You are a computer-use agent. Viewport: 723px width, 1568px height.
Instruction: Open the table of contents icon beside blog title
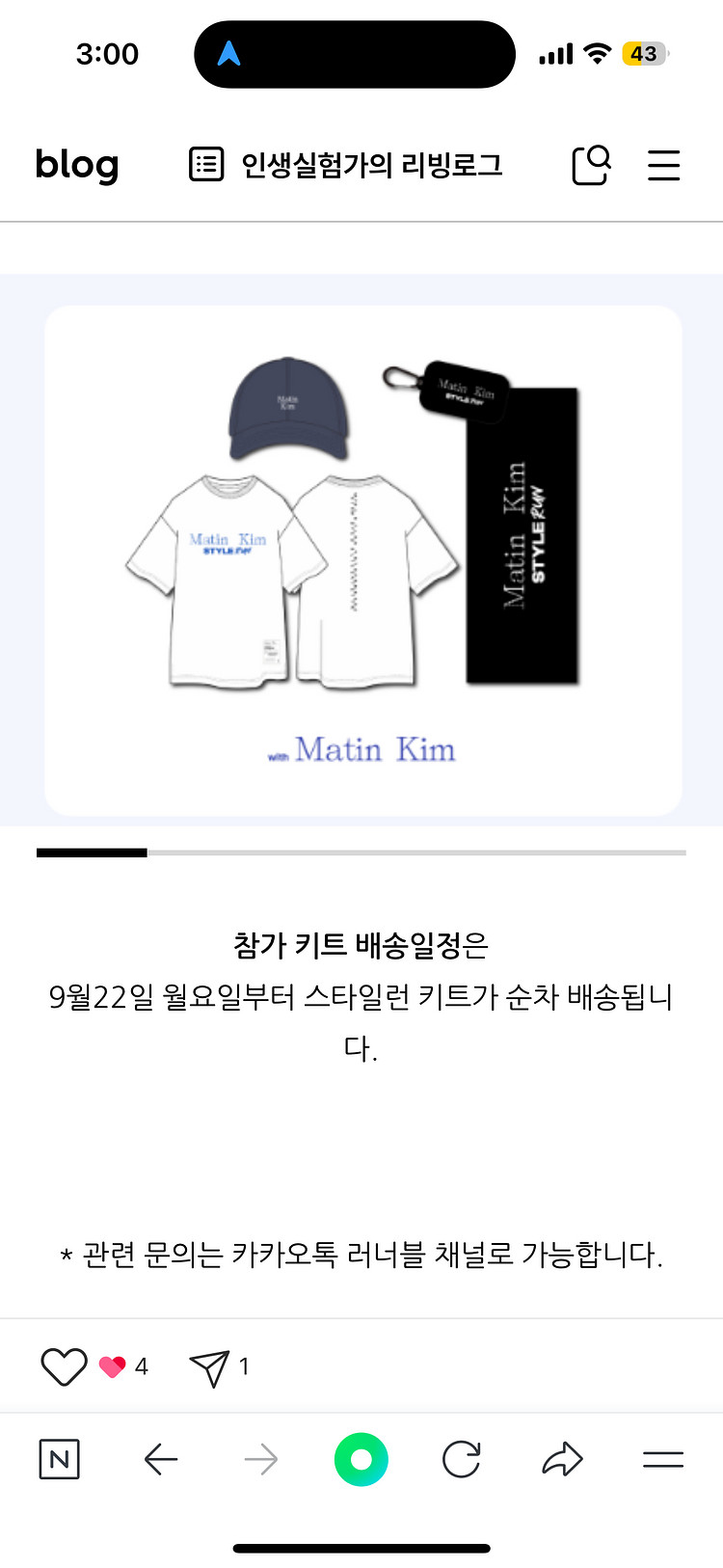[206, 164]
